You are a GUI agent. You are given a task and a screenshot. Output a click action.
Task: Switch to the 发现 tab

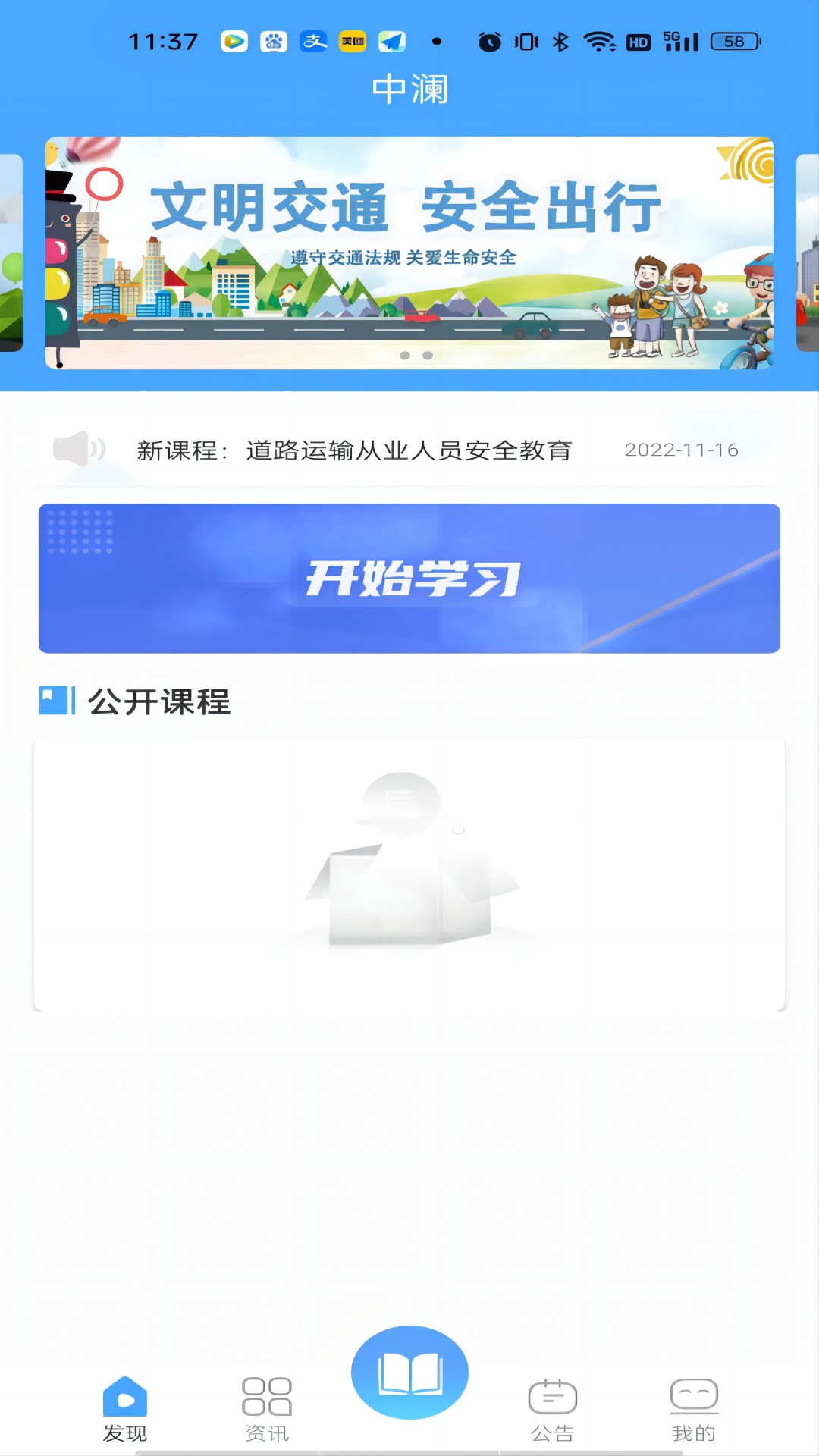coord(125,1409)
